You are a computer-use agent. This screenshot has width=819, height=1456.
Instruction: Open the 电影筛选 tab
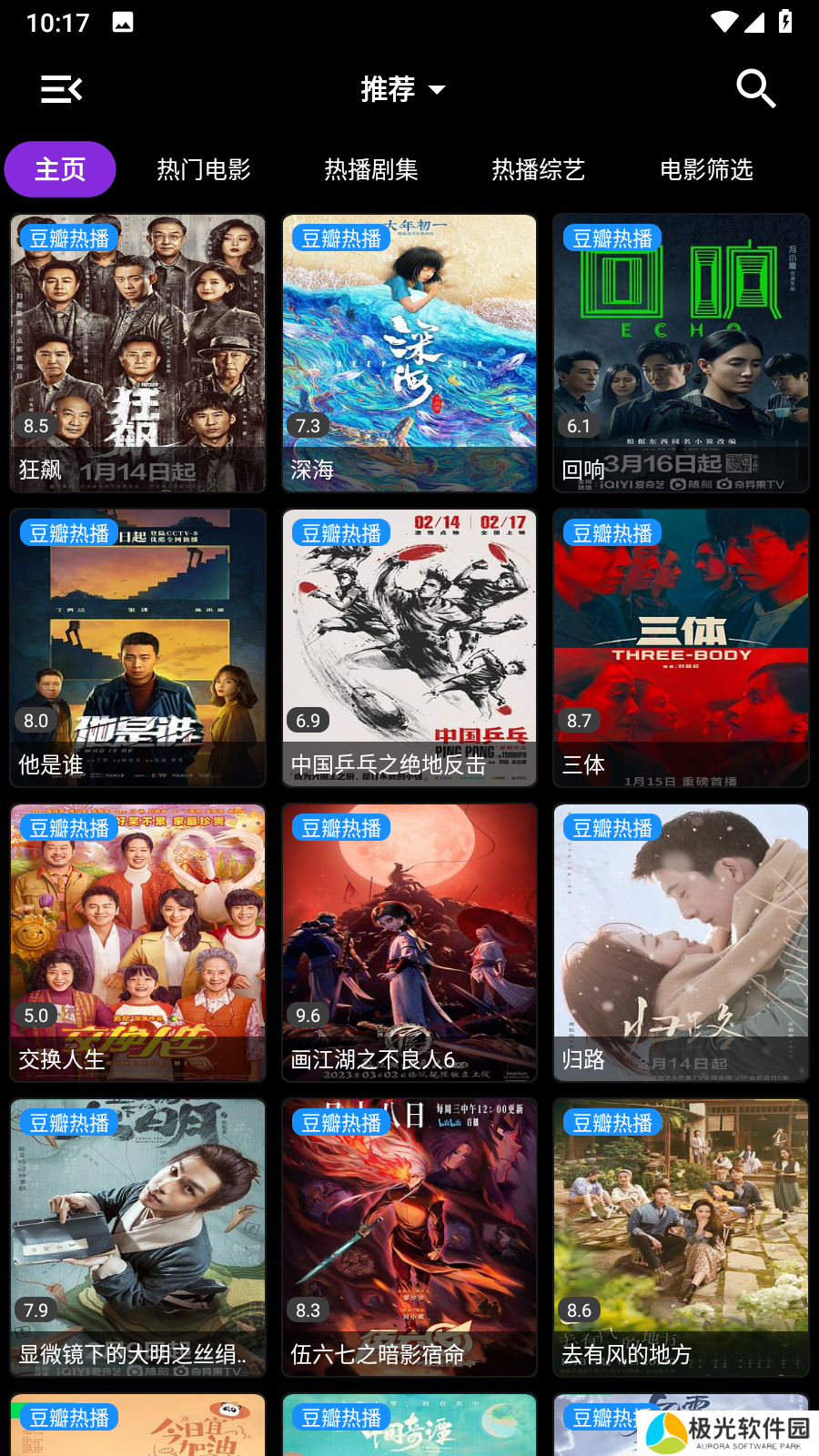point(706,169)
